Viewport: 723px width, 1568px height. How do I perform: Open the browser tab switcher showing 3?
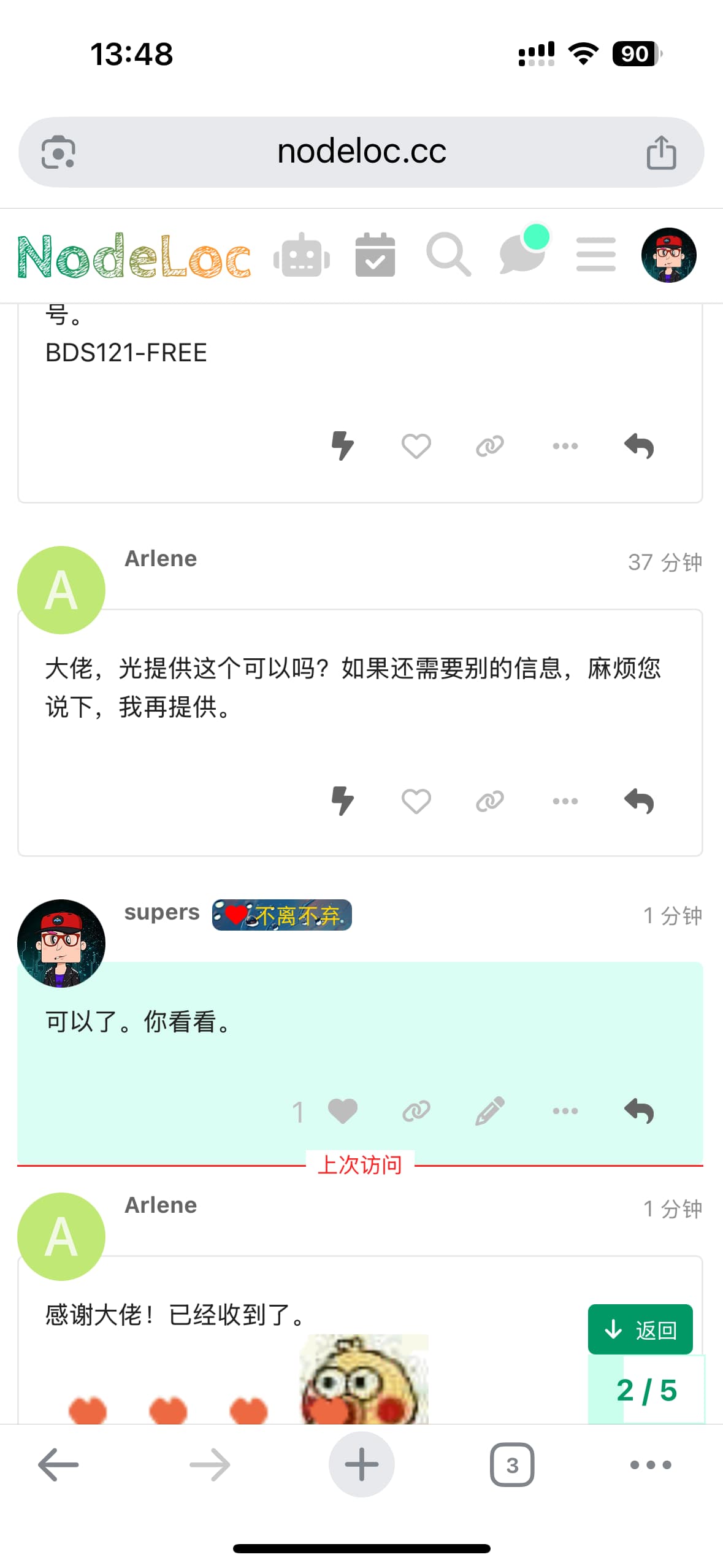click(512, 1465)
